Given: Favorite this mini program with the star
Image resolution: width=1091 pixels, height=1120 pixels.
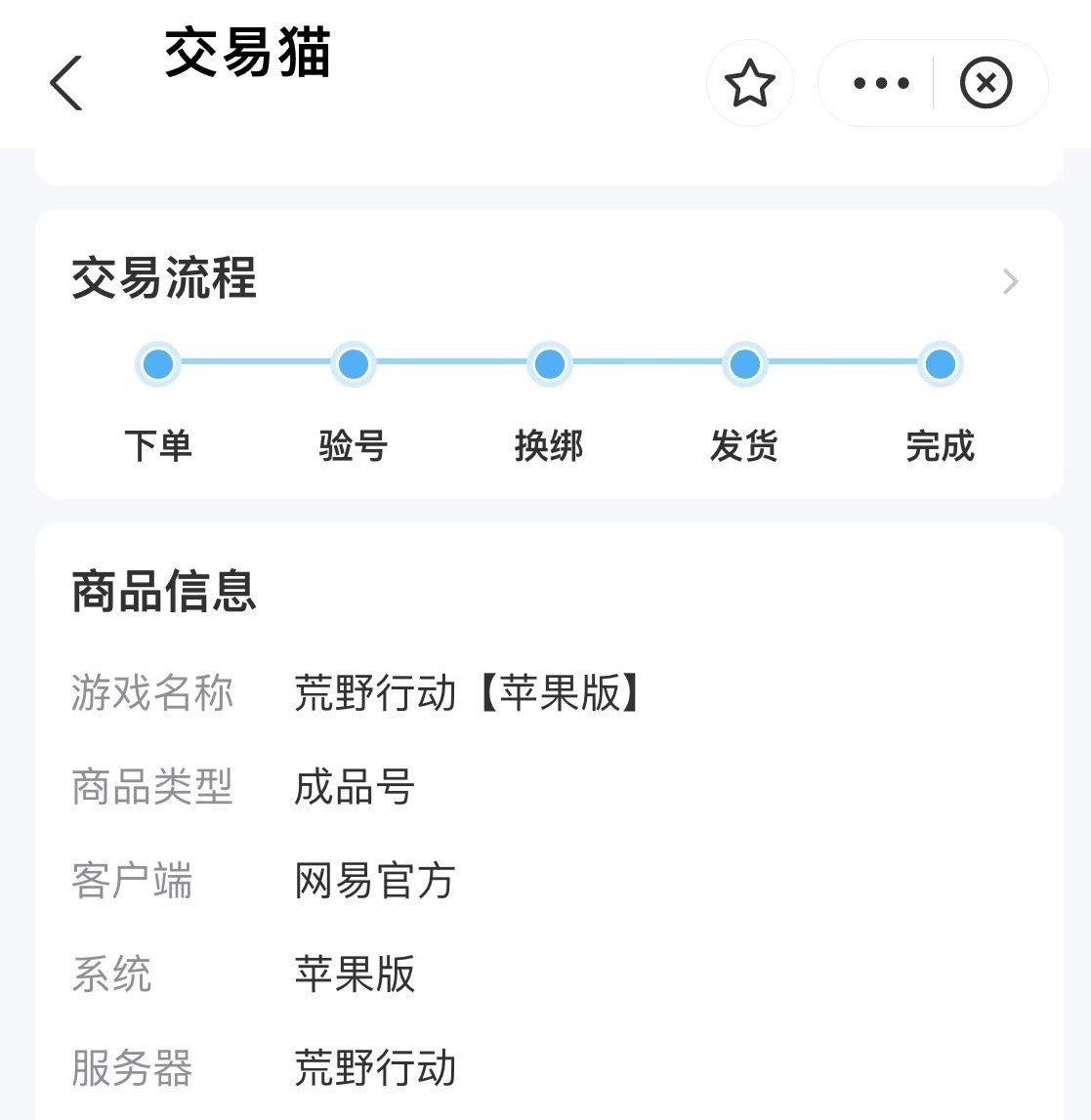Looking at the screenshot, I should pyautogui.click(x=749, y=83).
